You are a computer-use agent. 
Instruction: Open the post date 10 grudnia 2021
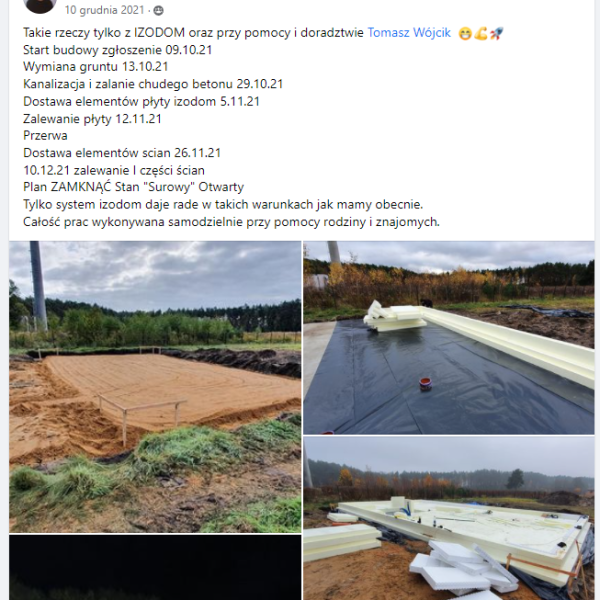click(104, 10)
